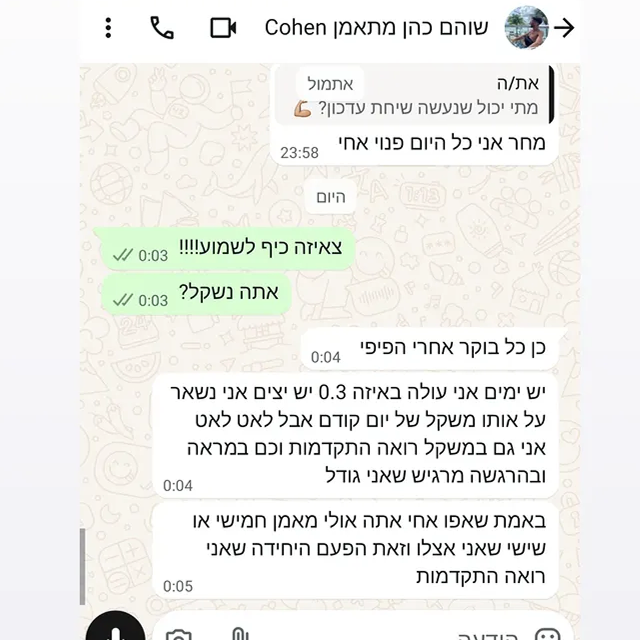
Task: Start a video call with שוהם כהן
Action: pyautogui.click(x=223, y=27)
